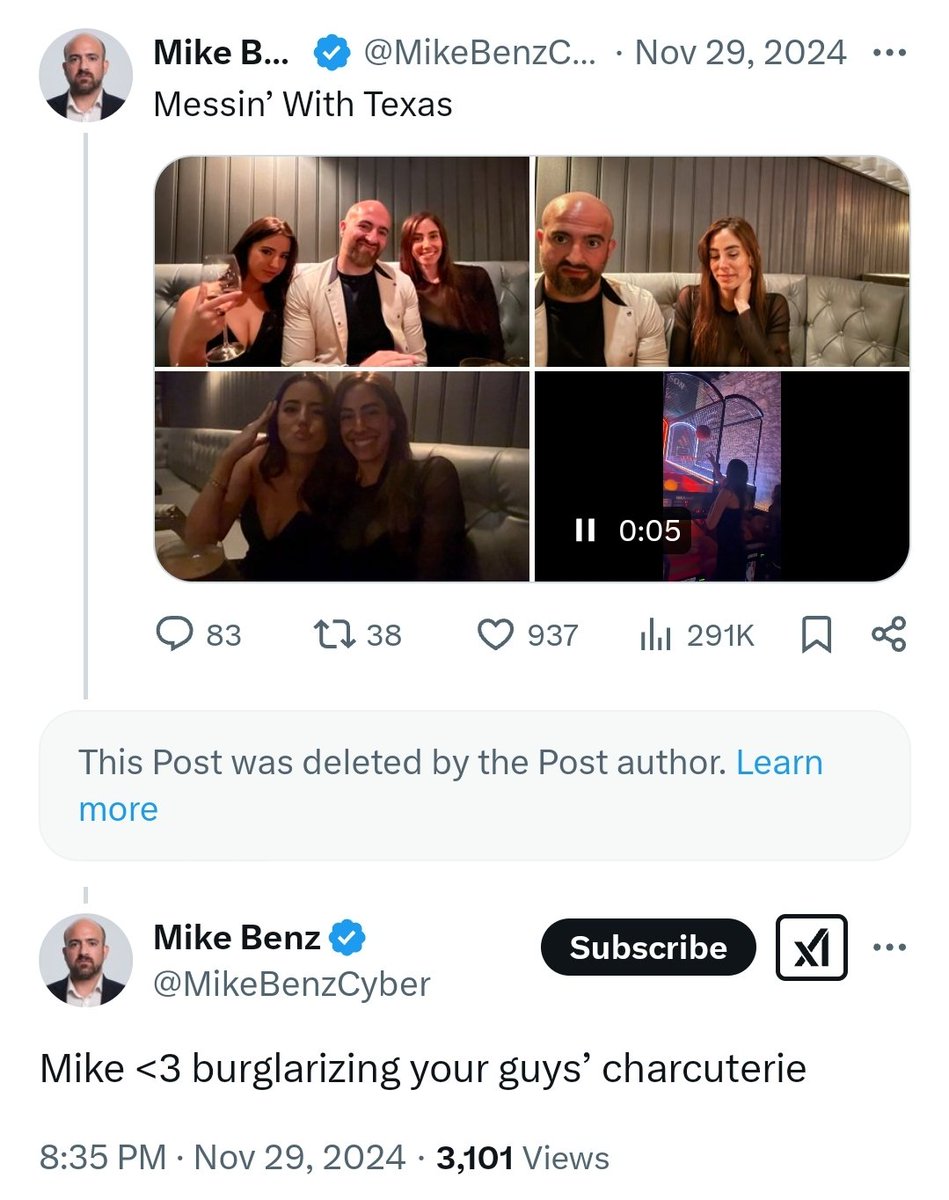Screen dimensions: 949x1200
Task: Tap Learn more about the deleted post
Action: tap(779, 763)
